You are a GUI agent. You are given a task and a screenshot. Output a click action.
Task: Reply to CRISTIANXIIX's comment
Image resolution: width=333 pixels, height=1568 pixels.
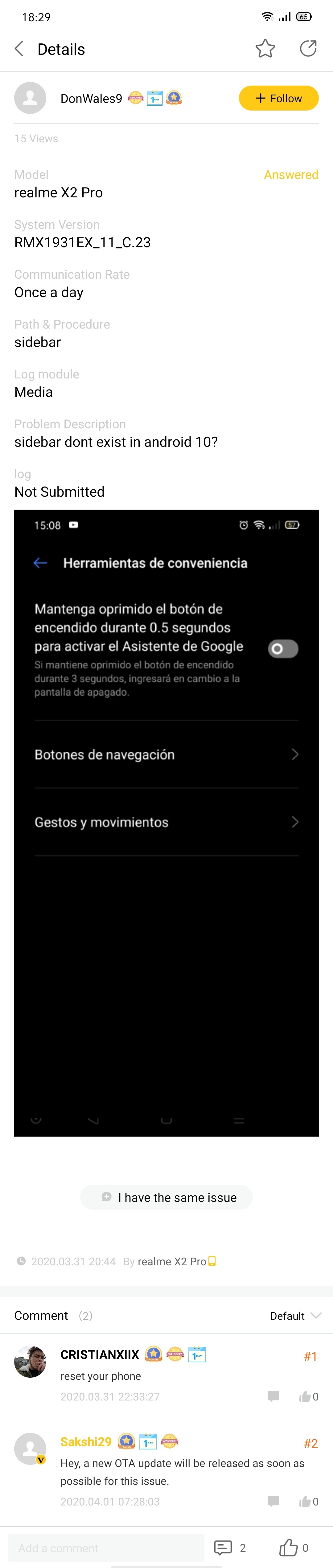pyautogui.click(x=273, y=1396)
